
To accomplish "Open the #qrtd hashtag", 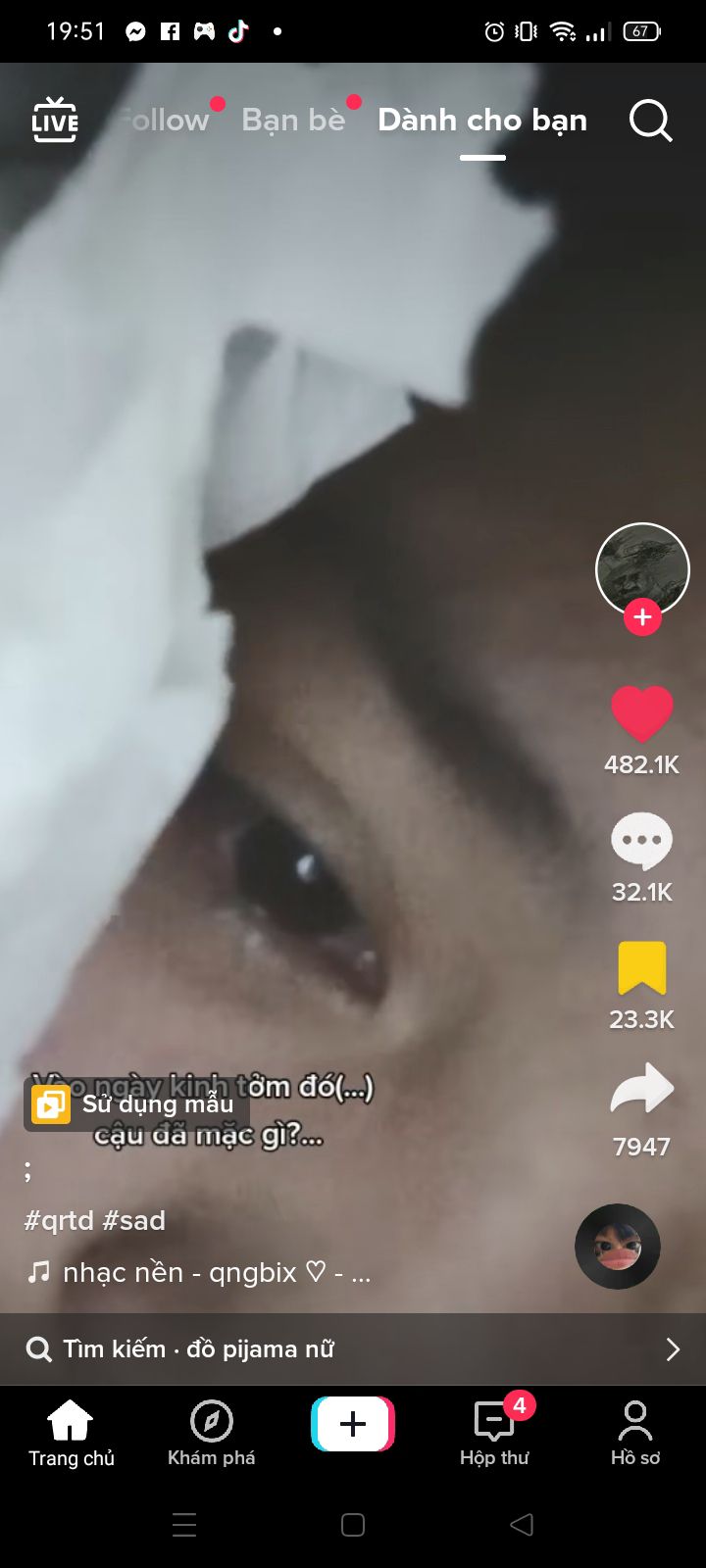I will [60, 1221].
